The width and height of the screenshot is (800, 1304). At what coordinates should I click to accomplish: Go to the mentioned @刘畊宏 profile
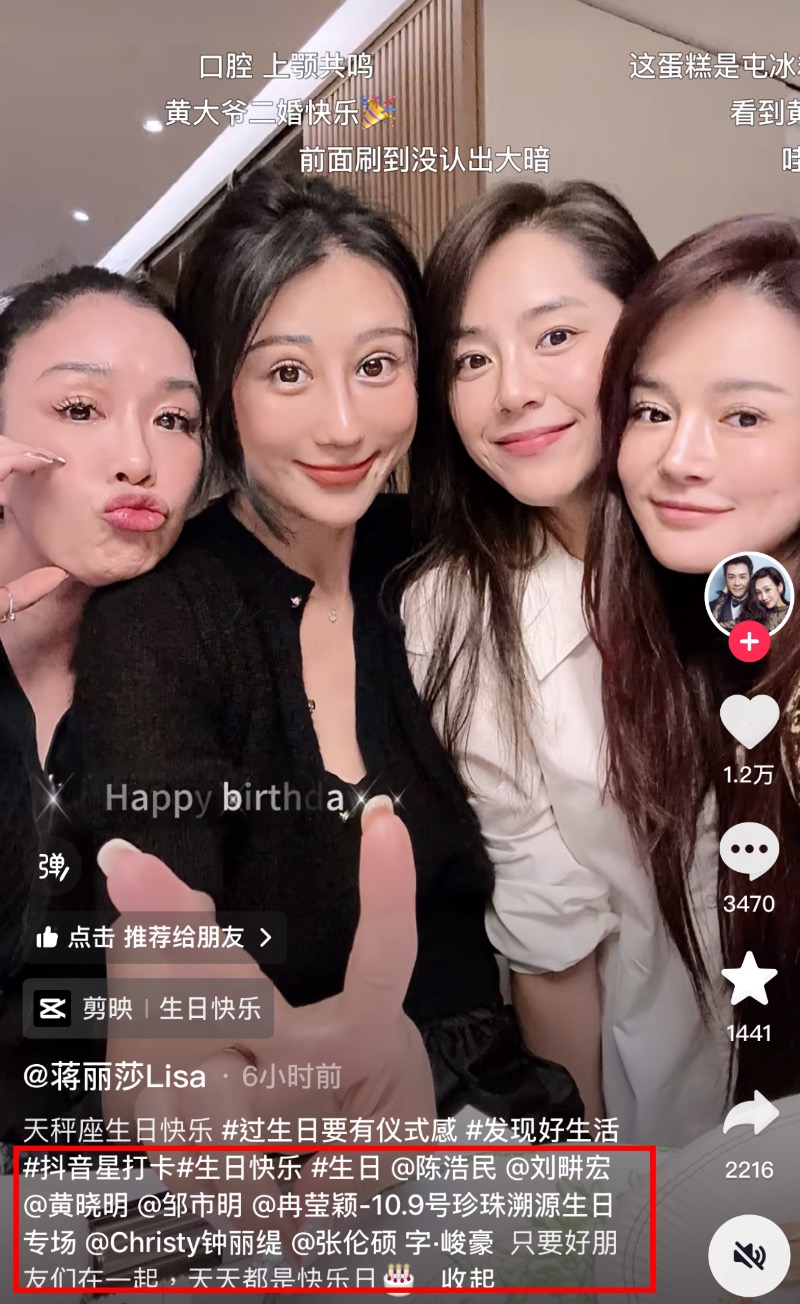tap(558, 1167)
